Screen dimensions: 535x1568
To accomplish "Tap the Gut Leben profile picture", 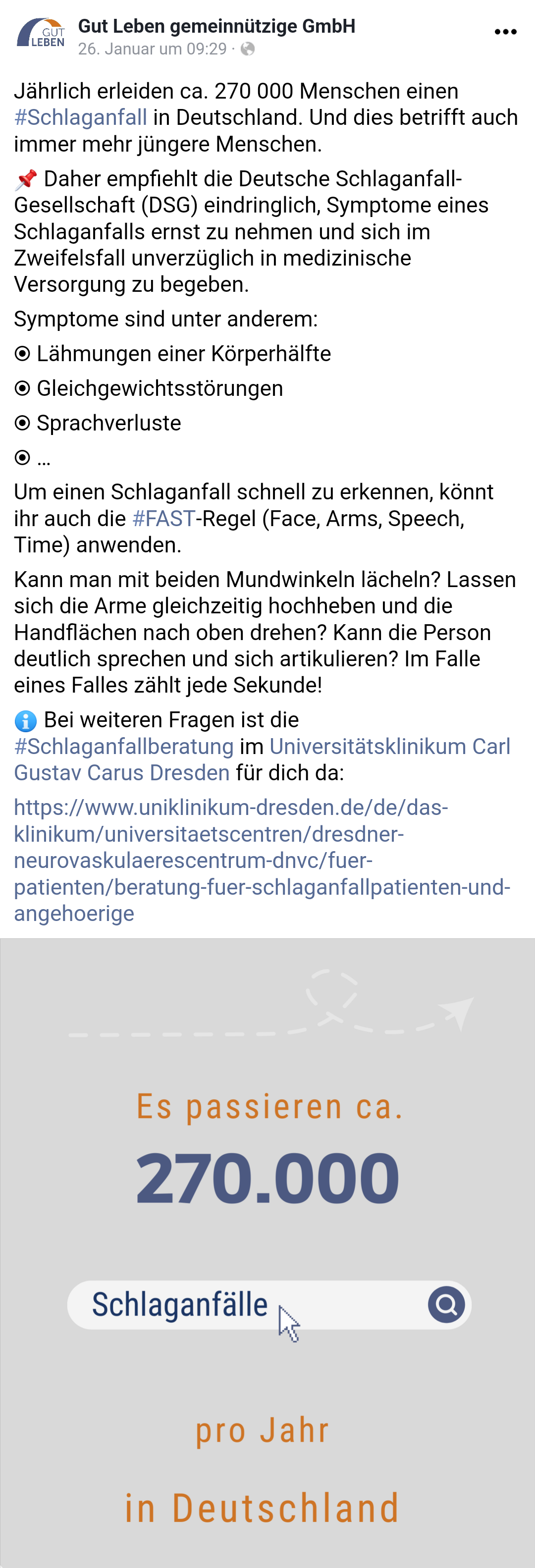I will [x=40, y=34].
